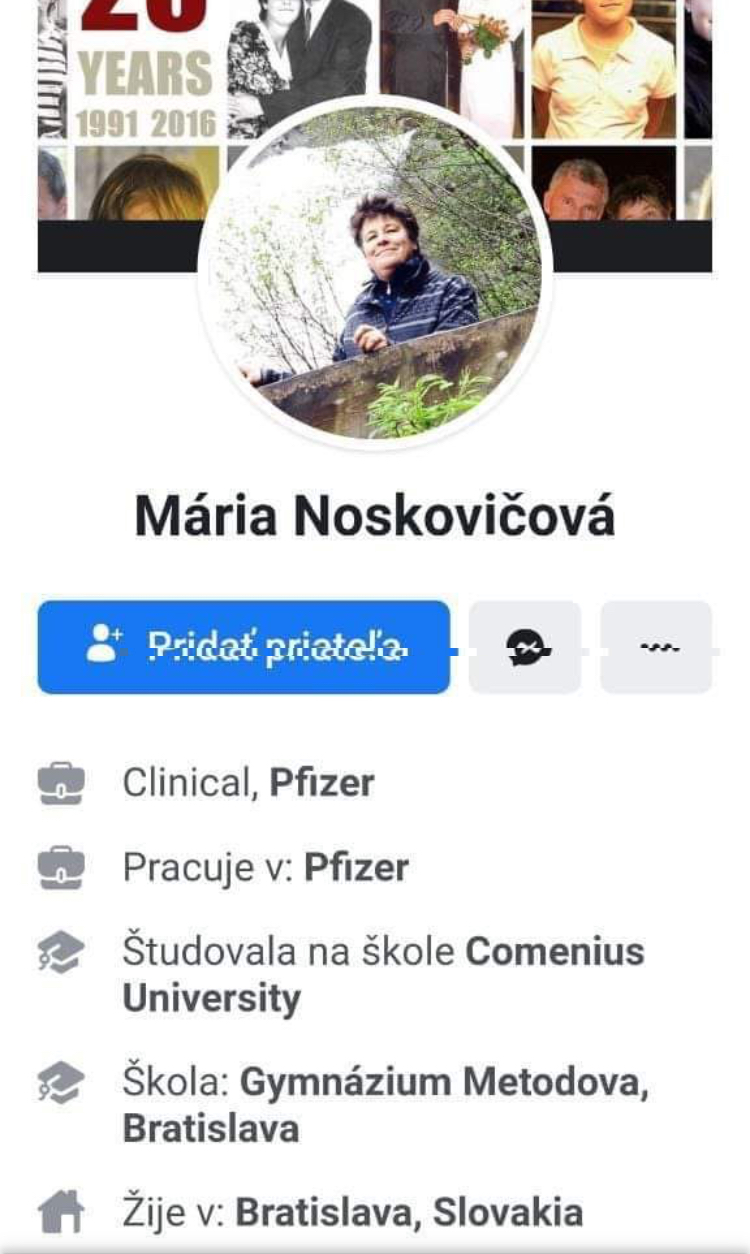This screenshot has height=1254, width=750.
Task: Open Messenger chat with Mária Noskovičová
Action: pyautogui.click(x=525, y=647)
